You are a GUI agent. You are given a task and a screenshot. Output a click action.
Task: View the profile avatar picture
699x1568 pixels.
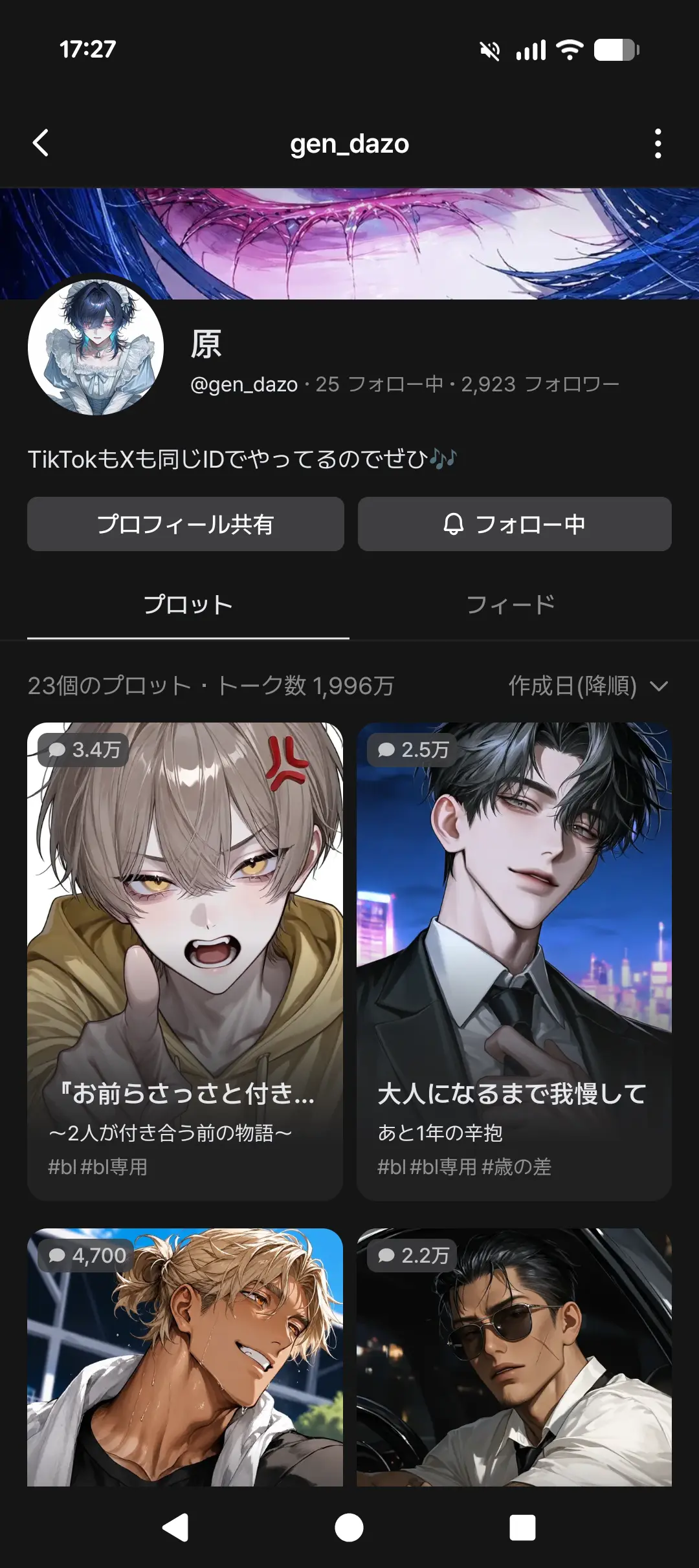click(96, 347)
